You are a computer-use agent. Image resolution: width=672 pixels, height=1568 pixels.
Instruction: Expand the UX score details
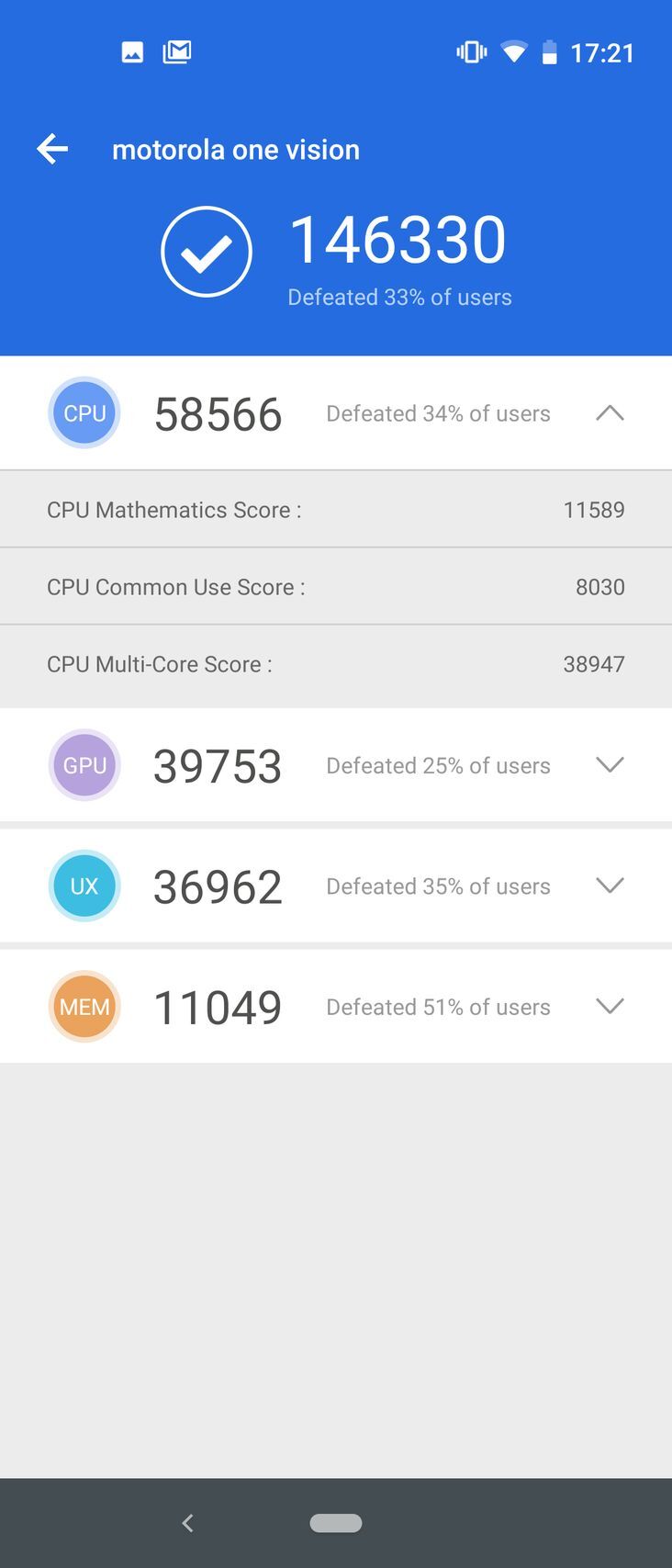[x=610, y=886]
